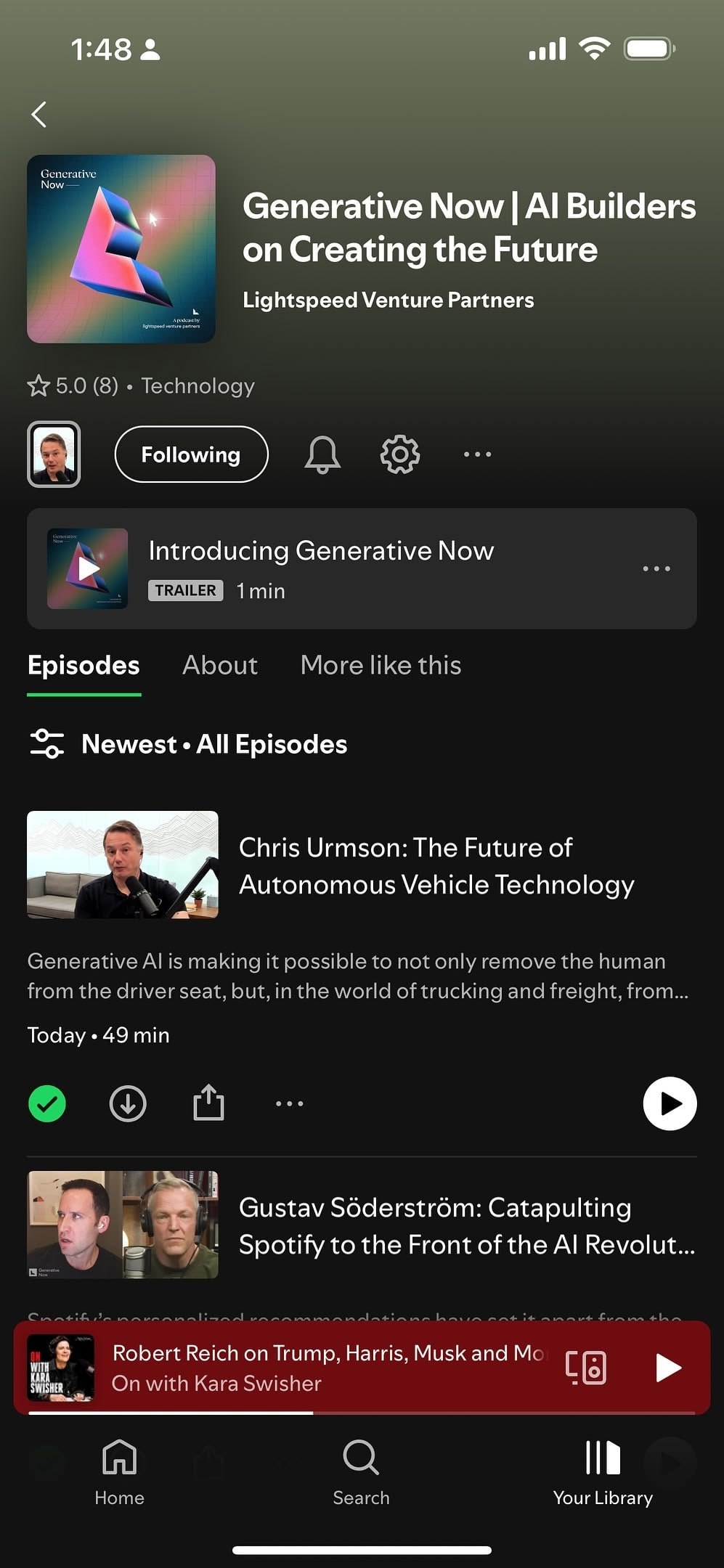Viewport: 724px width, 1568px height.
Task: Toggle Following for this podcast
Action: (191, 454)
